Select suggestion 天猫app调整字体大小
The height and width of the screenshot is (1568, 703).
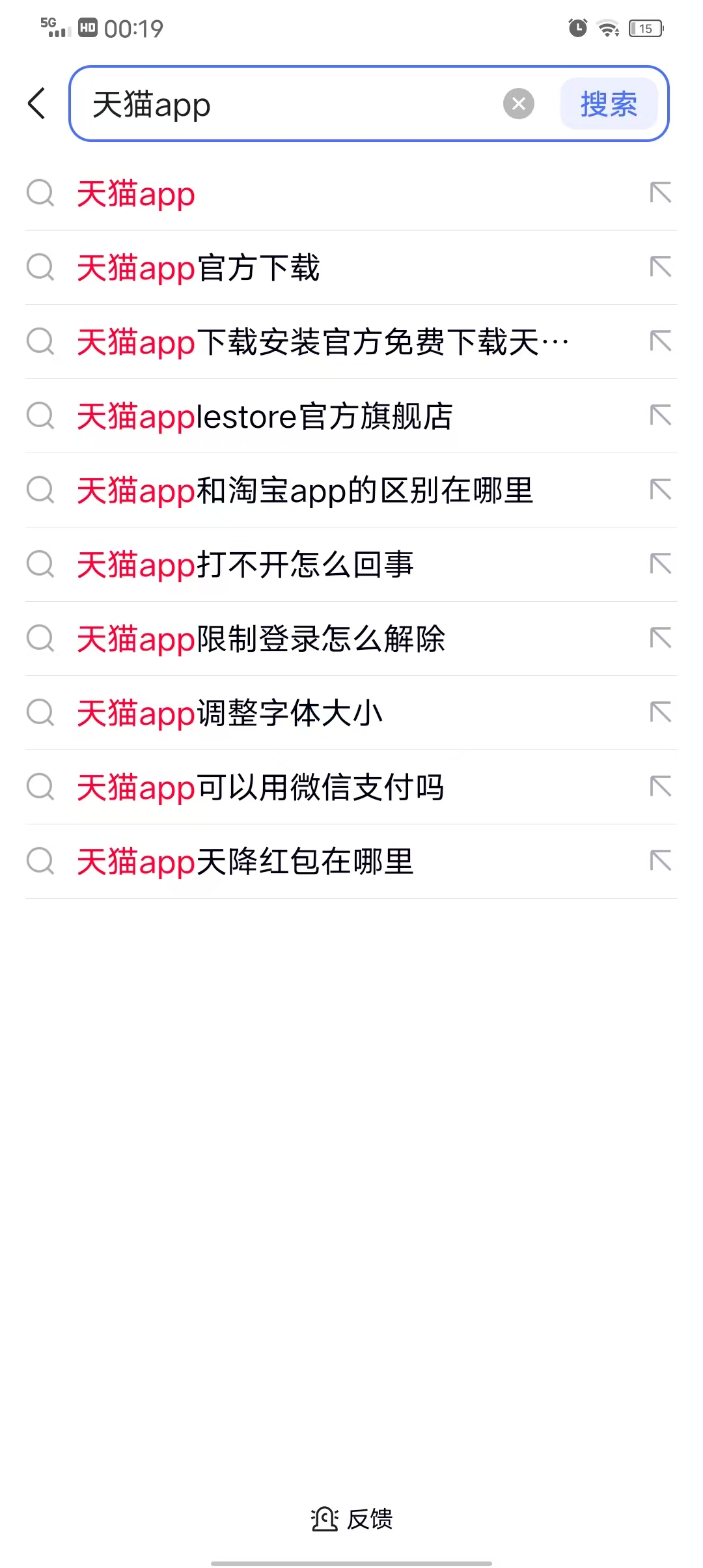click(351, 713)
